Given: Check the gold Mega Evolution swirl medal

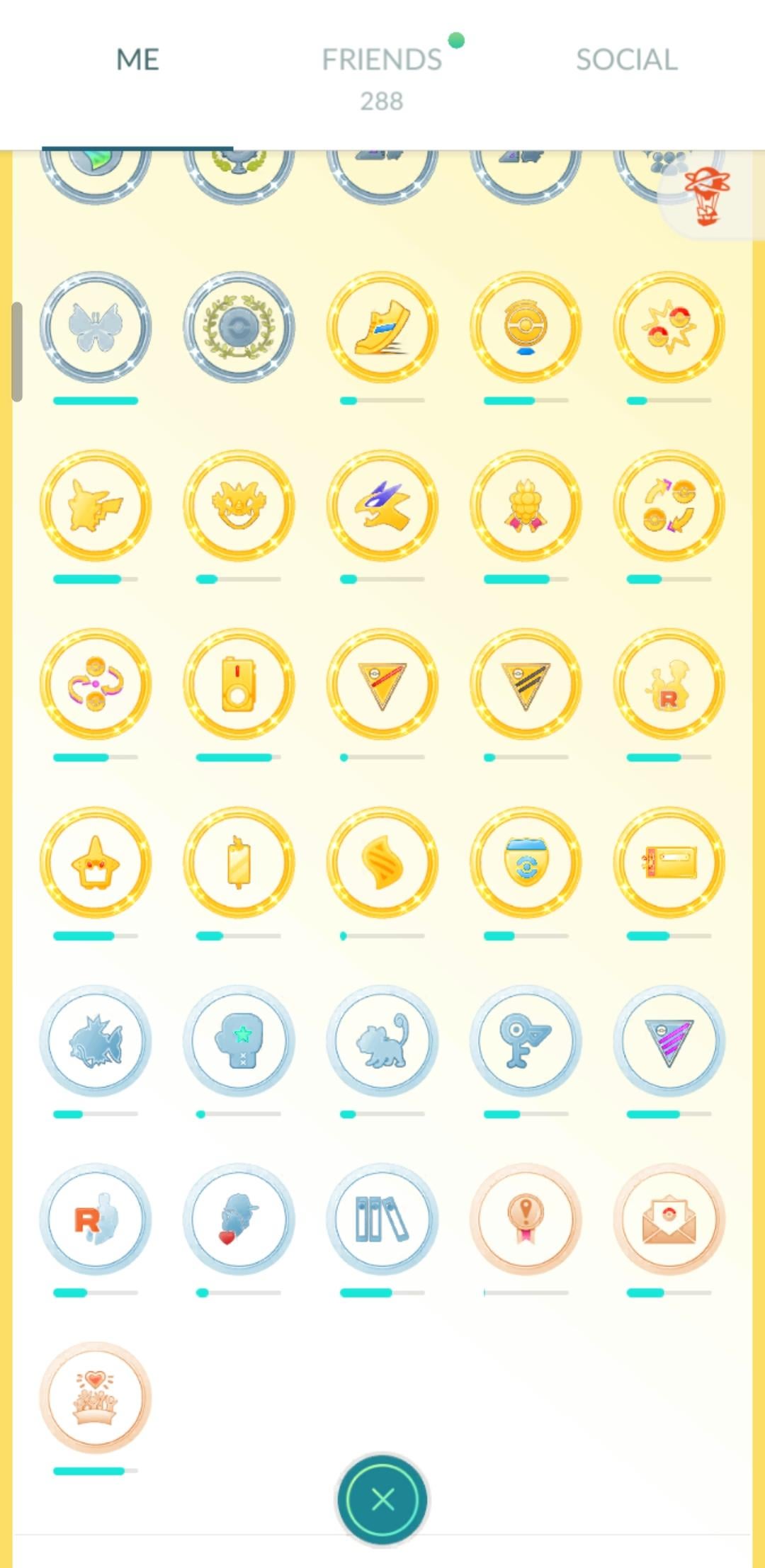Looking at the screenshot, I should [382, 863].
